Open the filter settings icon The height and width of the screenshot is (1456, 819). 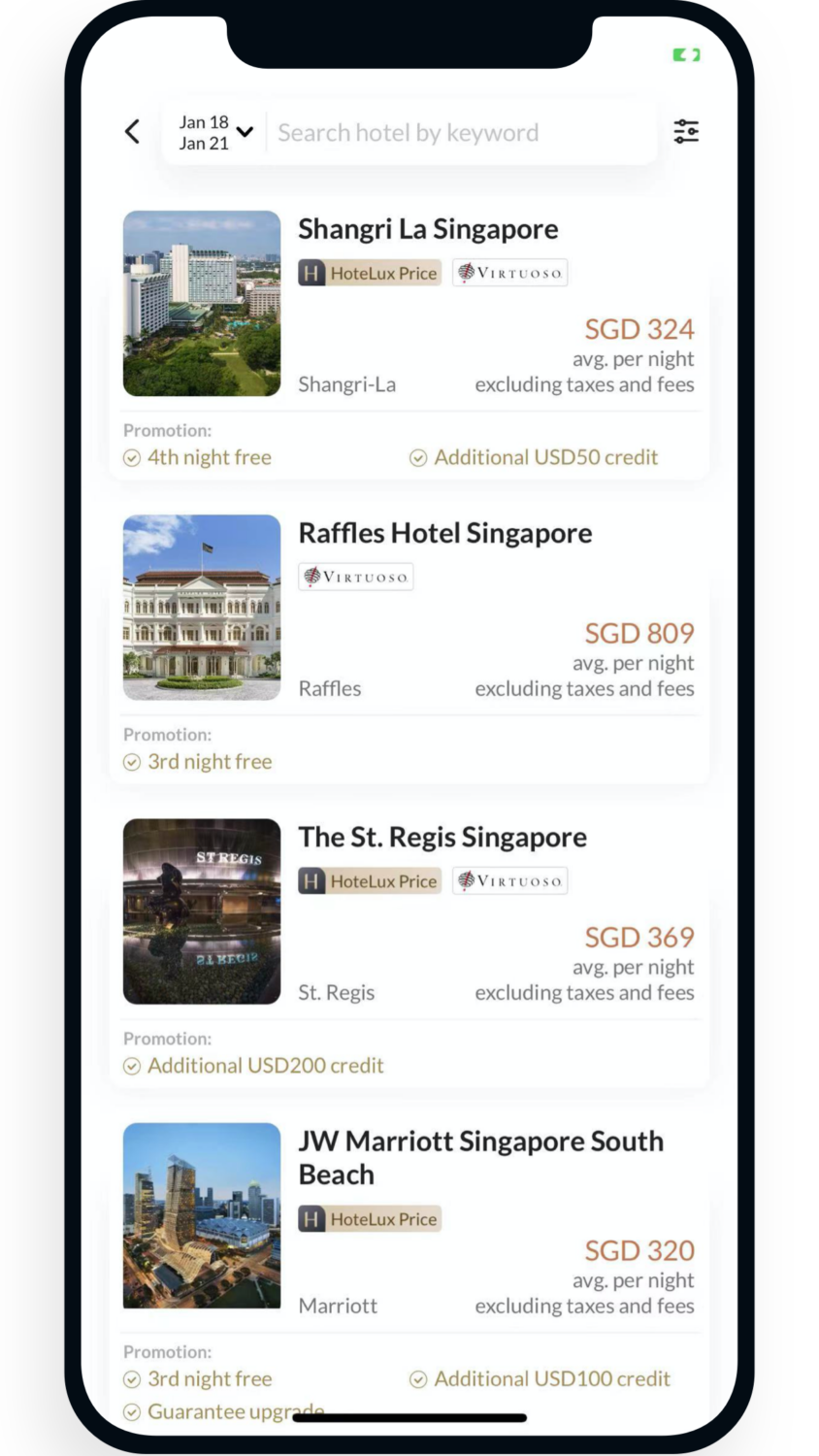(686, 132)
